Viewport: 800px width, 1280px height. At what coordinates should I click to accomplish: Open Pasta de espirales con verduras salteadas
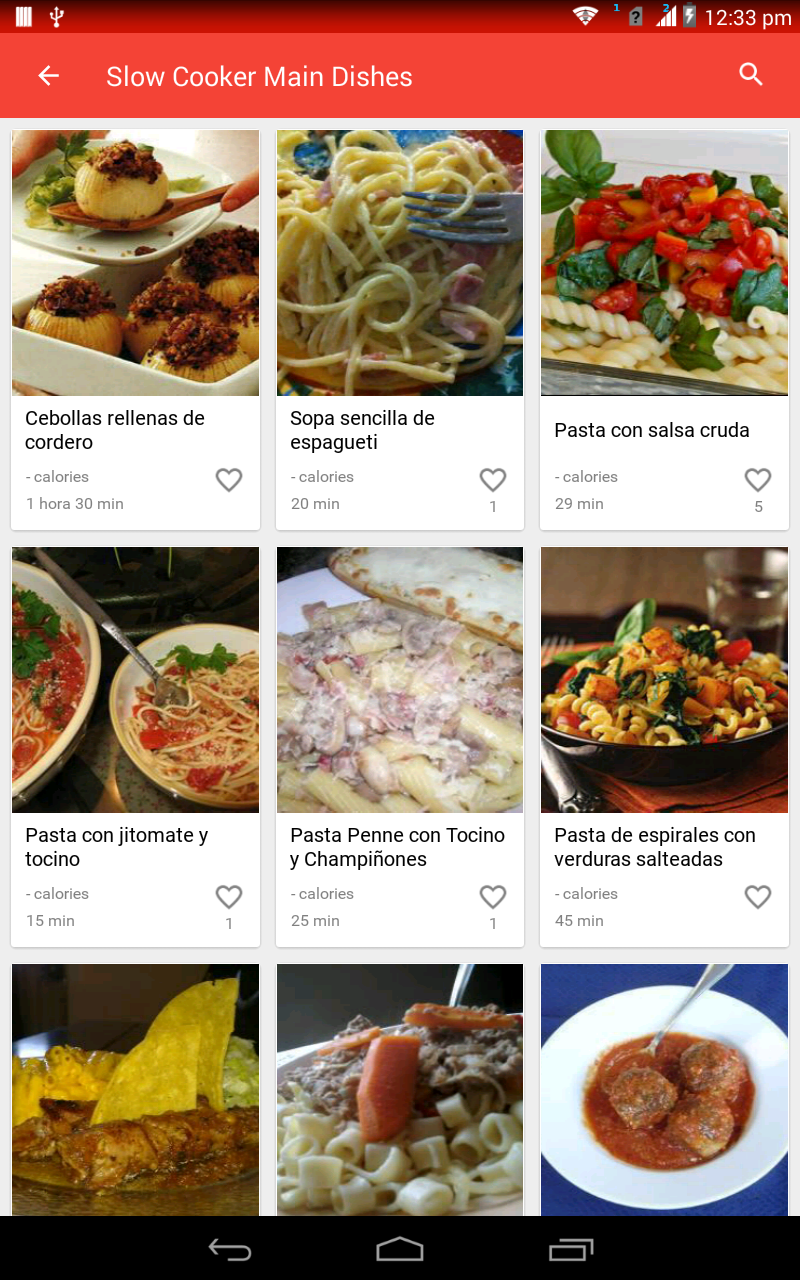click(664, 680)
